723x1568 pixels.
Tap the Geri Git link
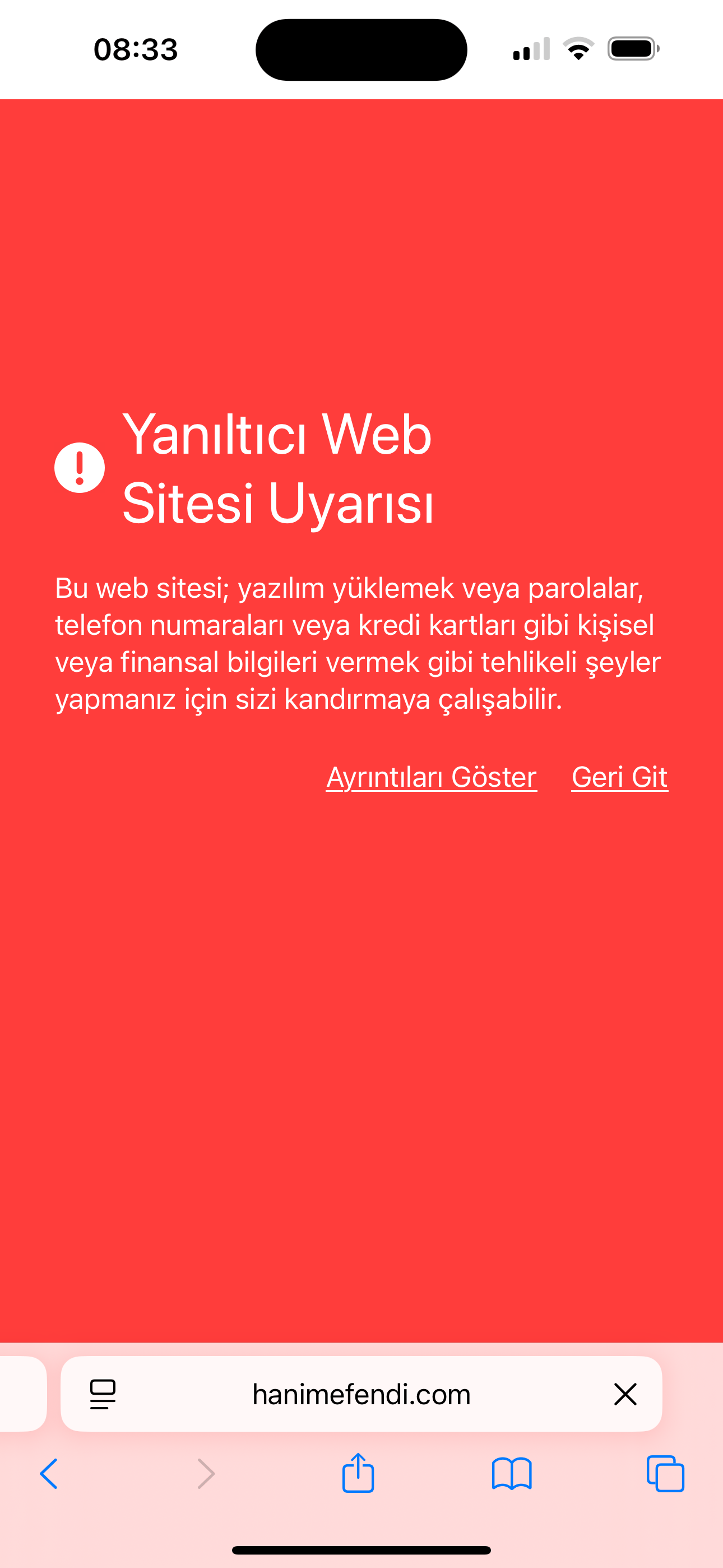tap(619, 777)
